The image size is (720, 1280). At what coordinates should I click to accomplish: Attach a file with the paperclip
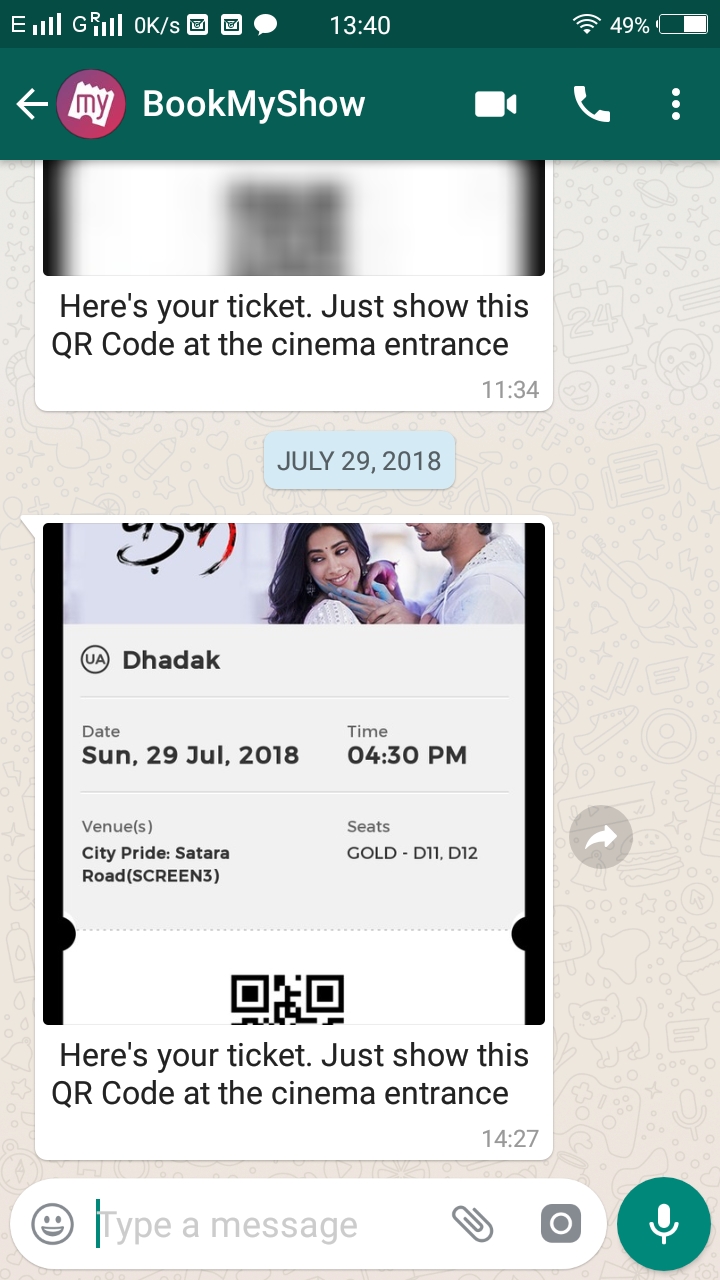[472, 1224]
